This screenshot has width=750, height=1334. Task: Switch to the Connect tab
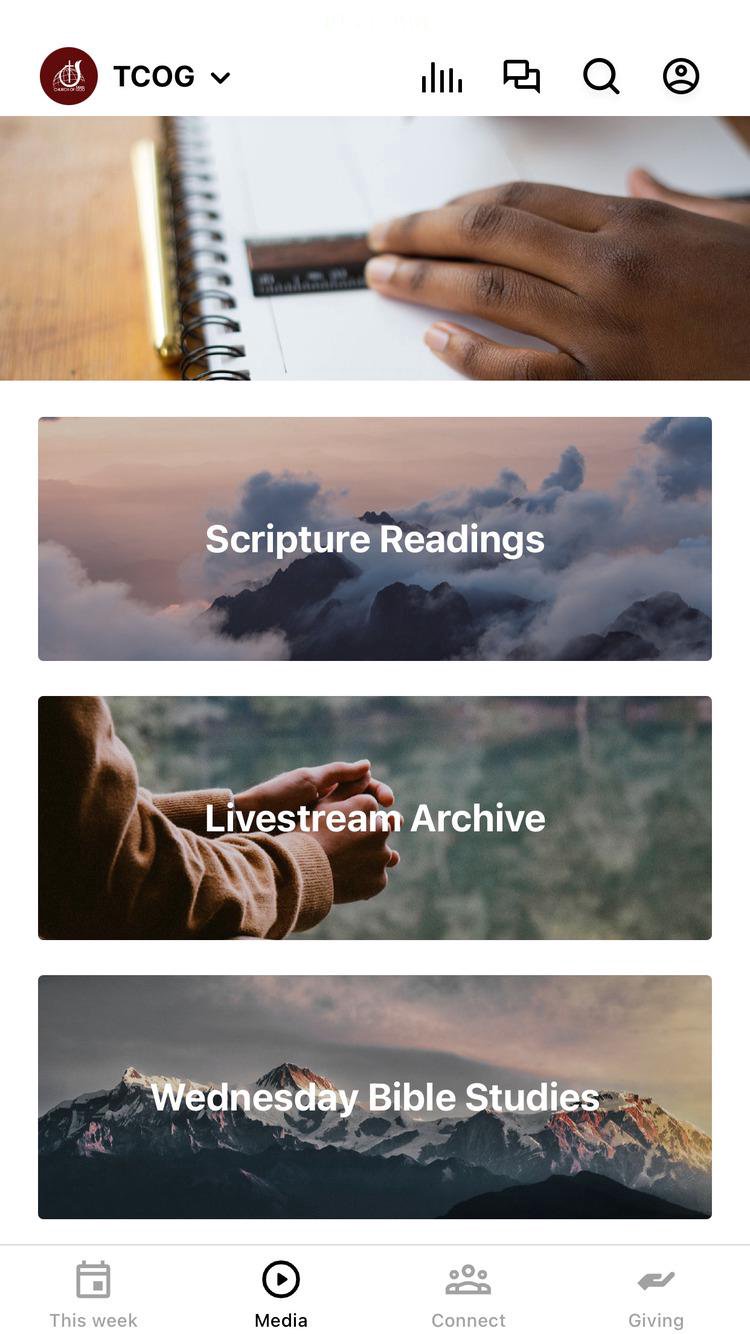pyautogui.click(x=468, y=1294)
